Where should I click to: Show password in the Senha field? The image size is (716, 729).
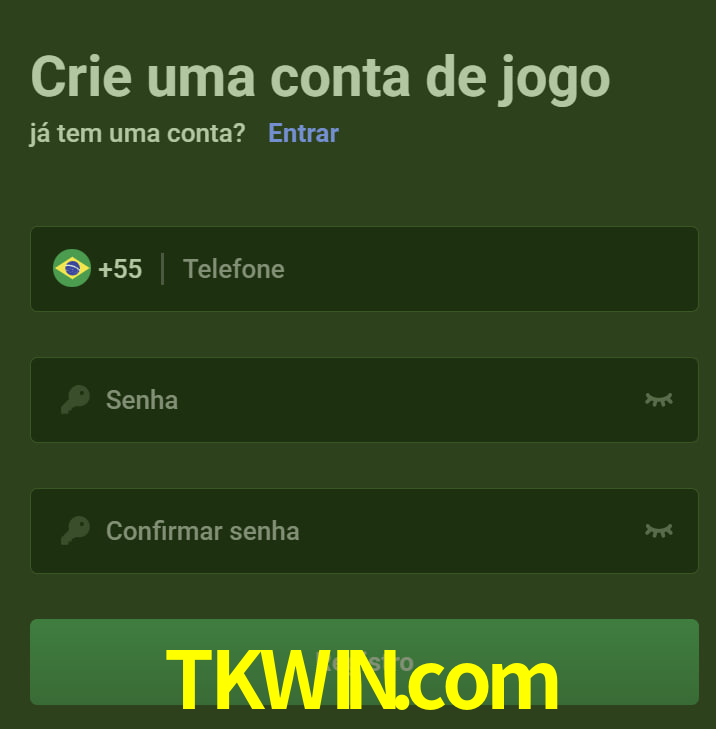point(658,400)
